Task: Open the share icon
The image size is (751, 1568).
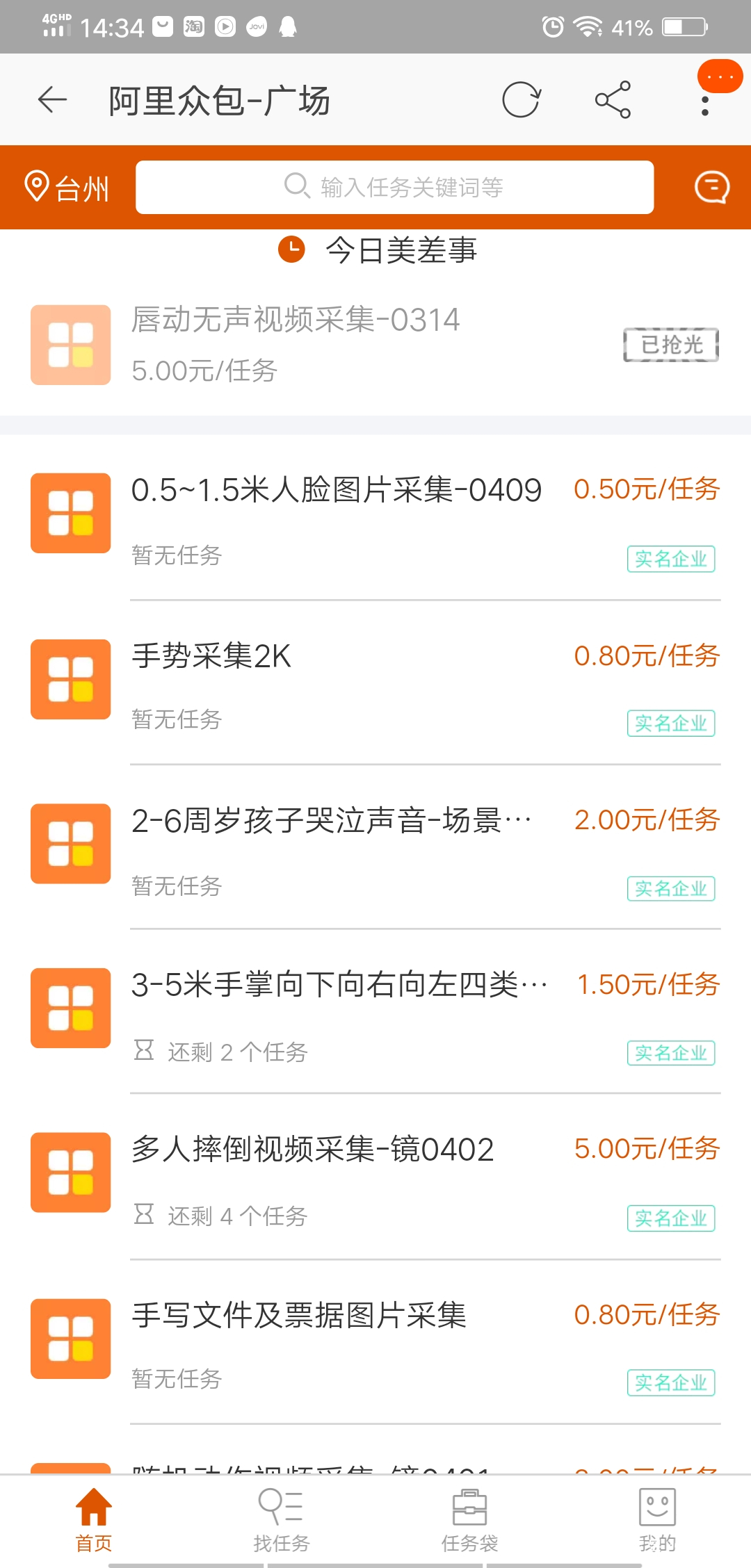Action: [x=611, y=99]
